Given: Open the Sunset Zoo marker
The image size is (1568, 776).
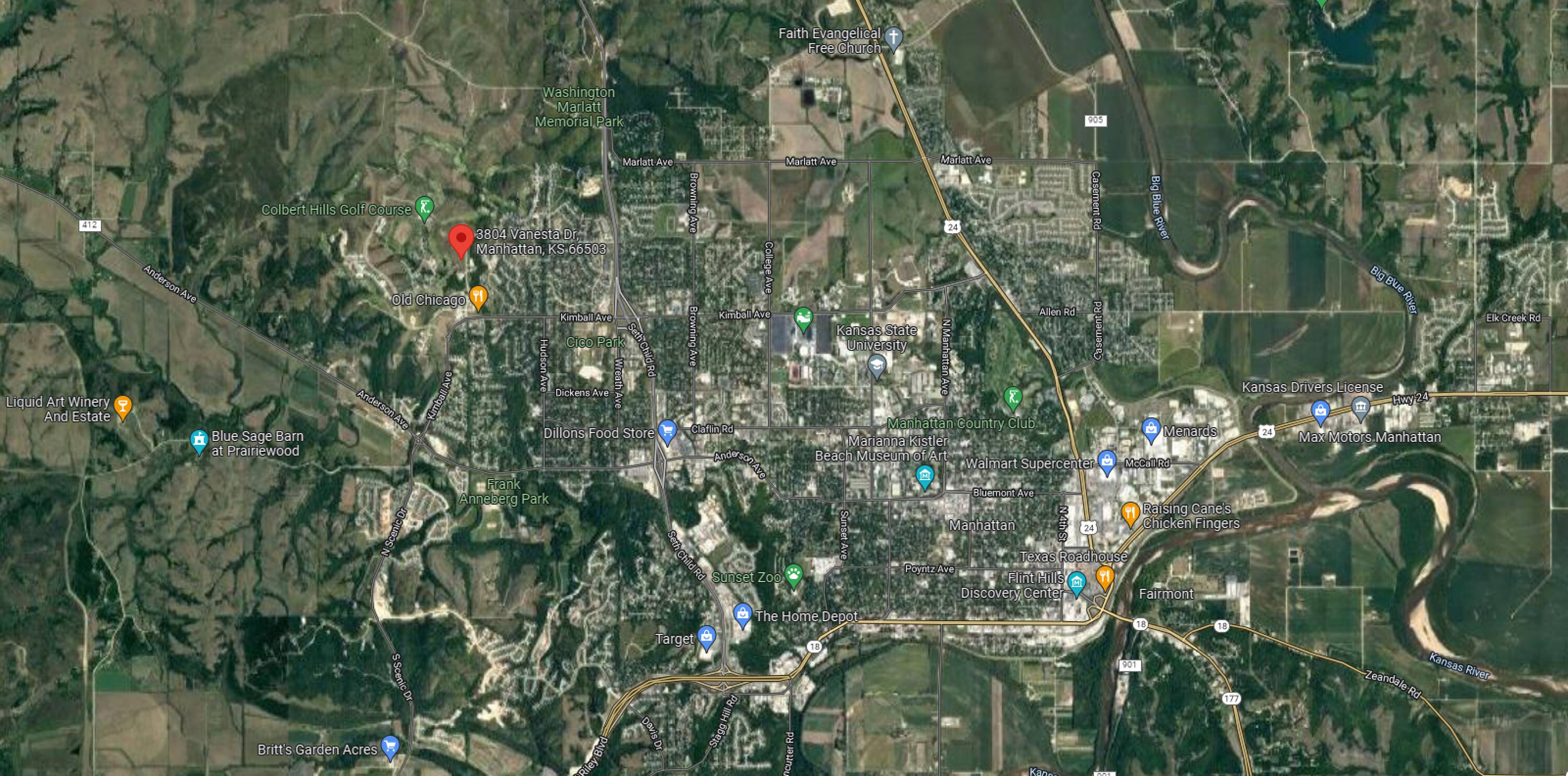Looking at the screenshot, I should 793,574.
